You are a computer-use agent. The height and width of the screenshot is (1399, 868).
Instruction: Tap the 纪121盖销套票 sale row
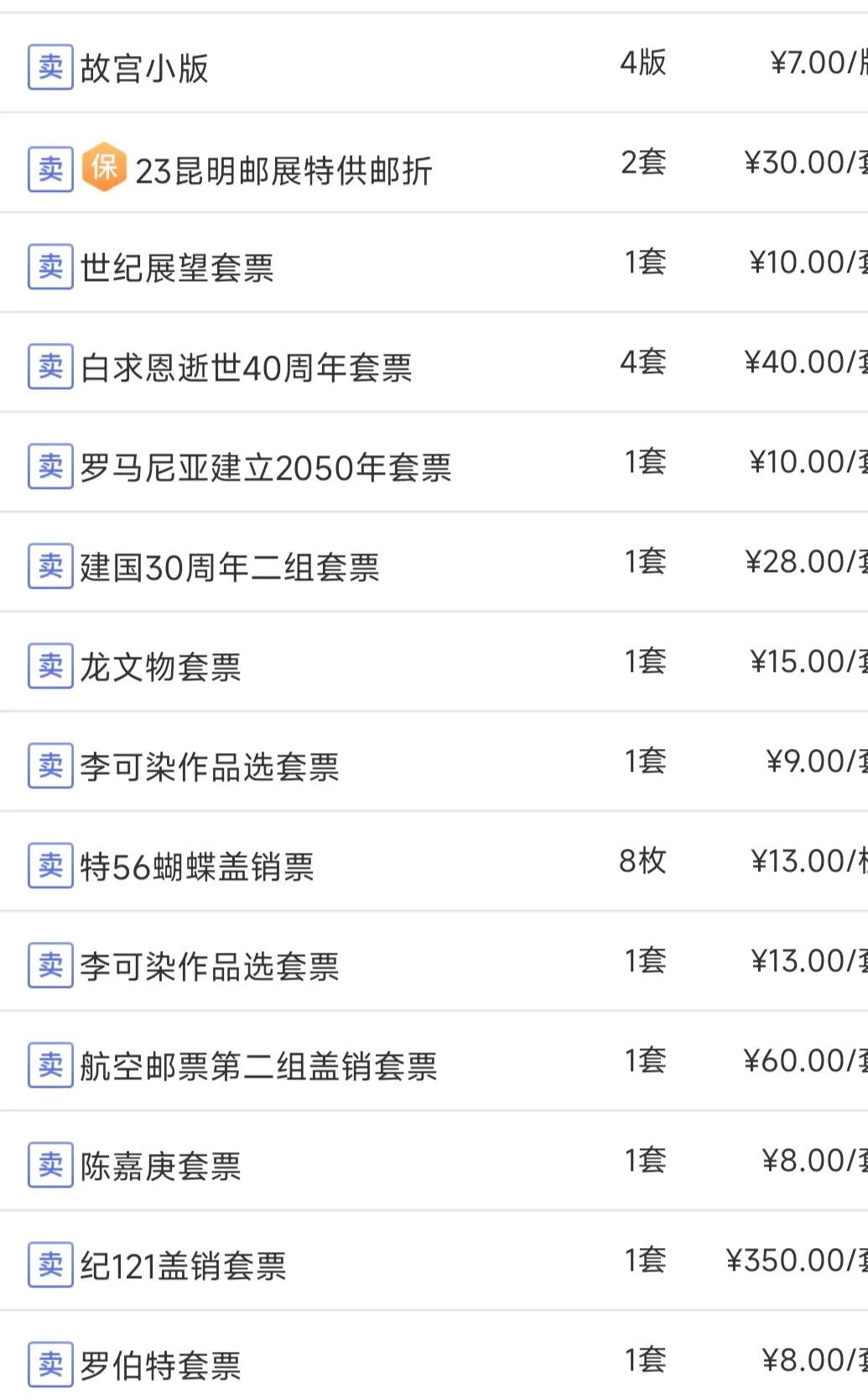183,1266
